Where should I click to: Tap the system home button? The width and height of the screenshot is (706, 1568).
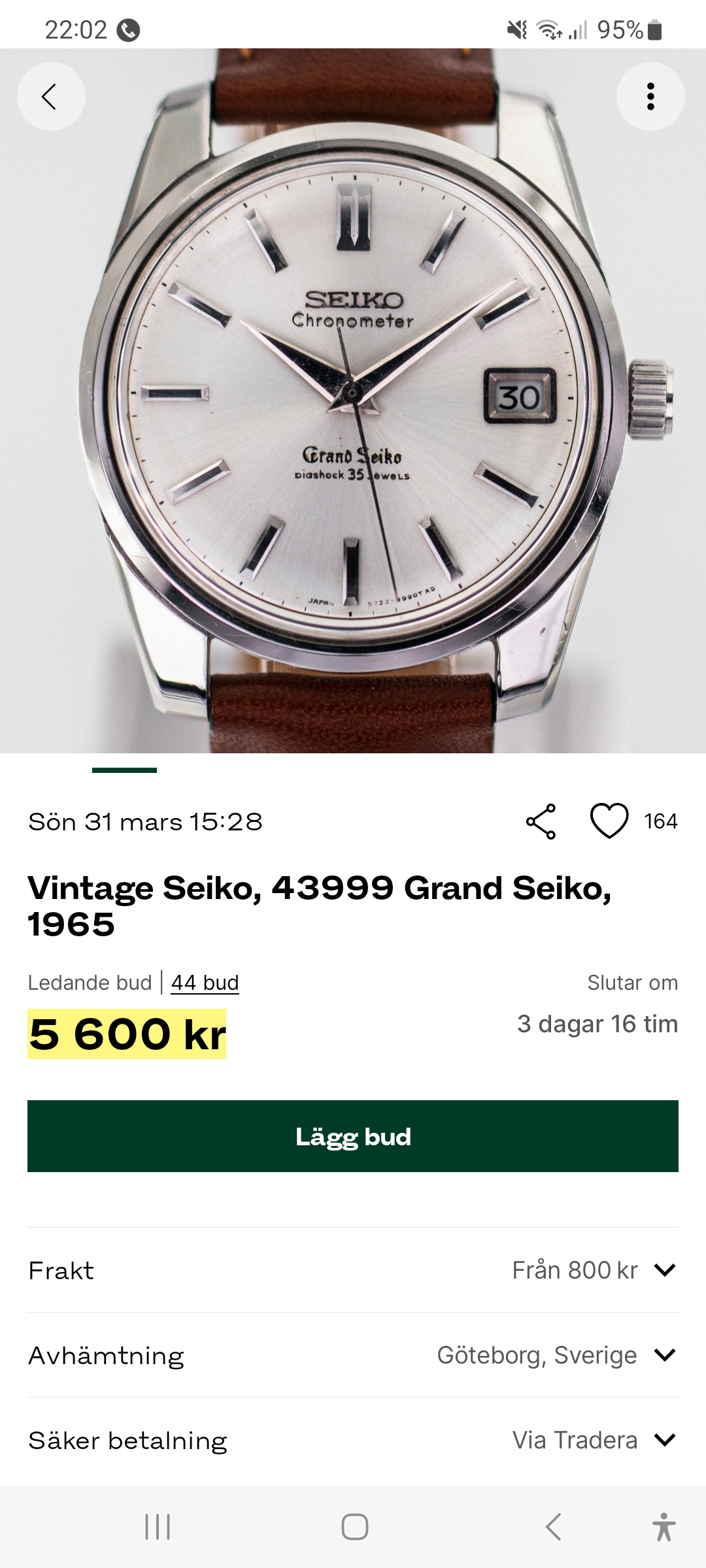click(x=354, y=1527)
